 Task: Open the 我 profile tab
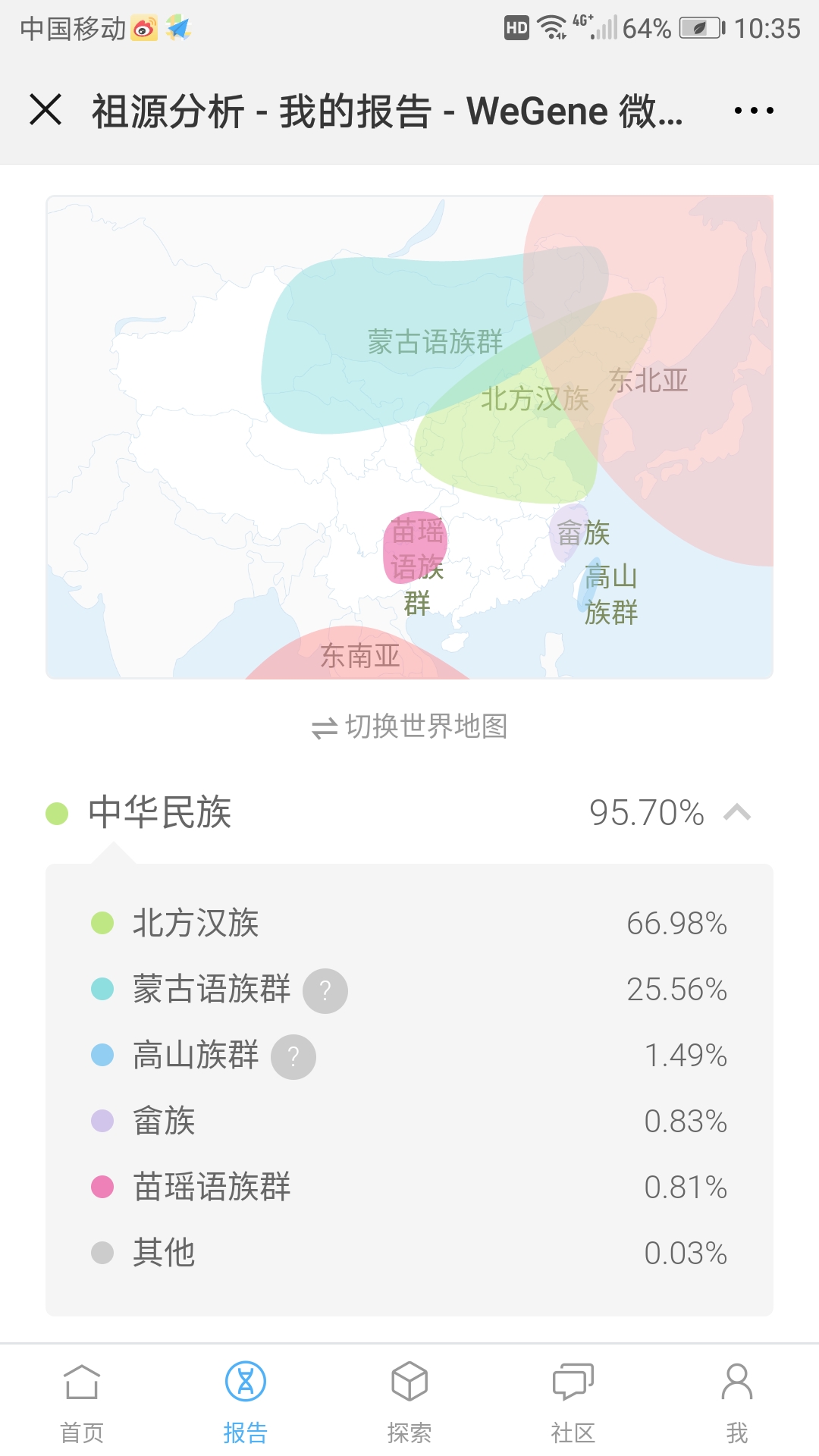tap(737, 1403)
